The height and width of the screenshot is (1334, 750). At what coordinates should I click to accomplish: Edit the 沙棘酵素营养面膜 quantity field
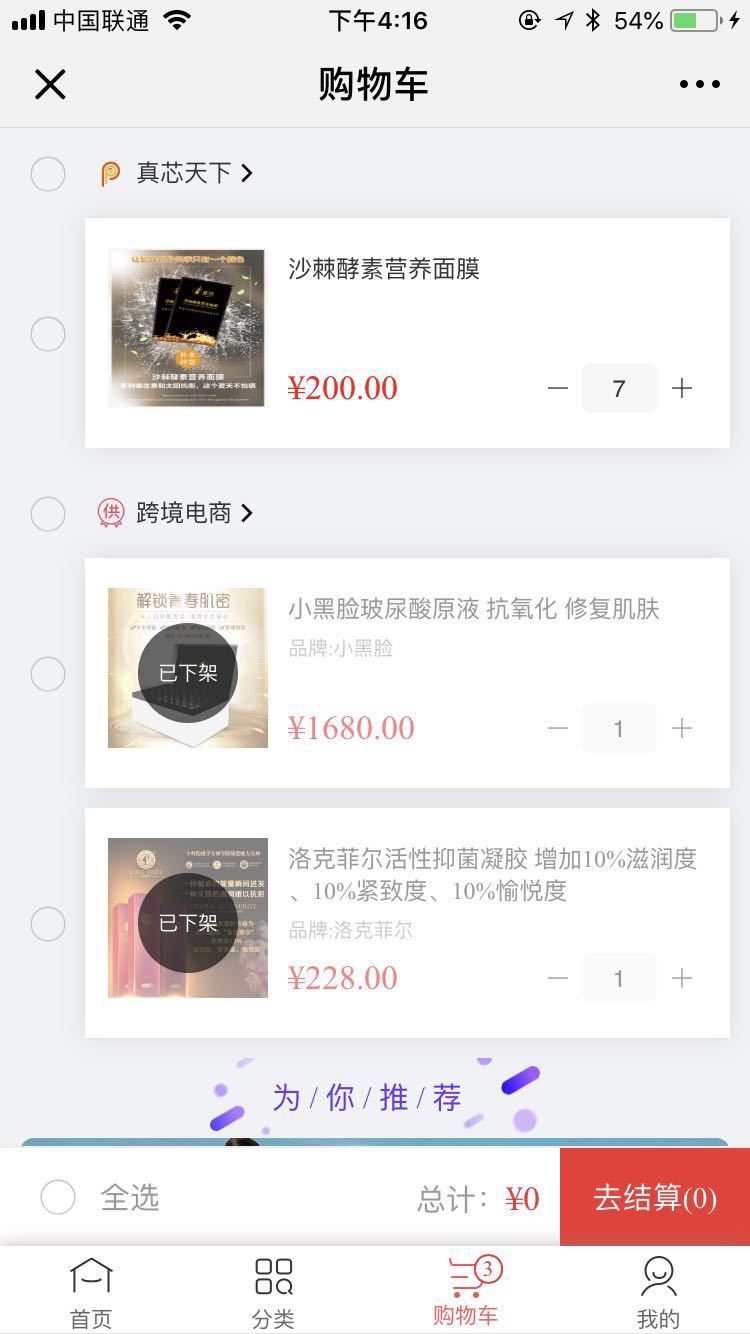619,388
